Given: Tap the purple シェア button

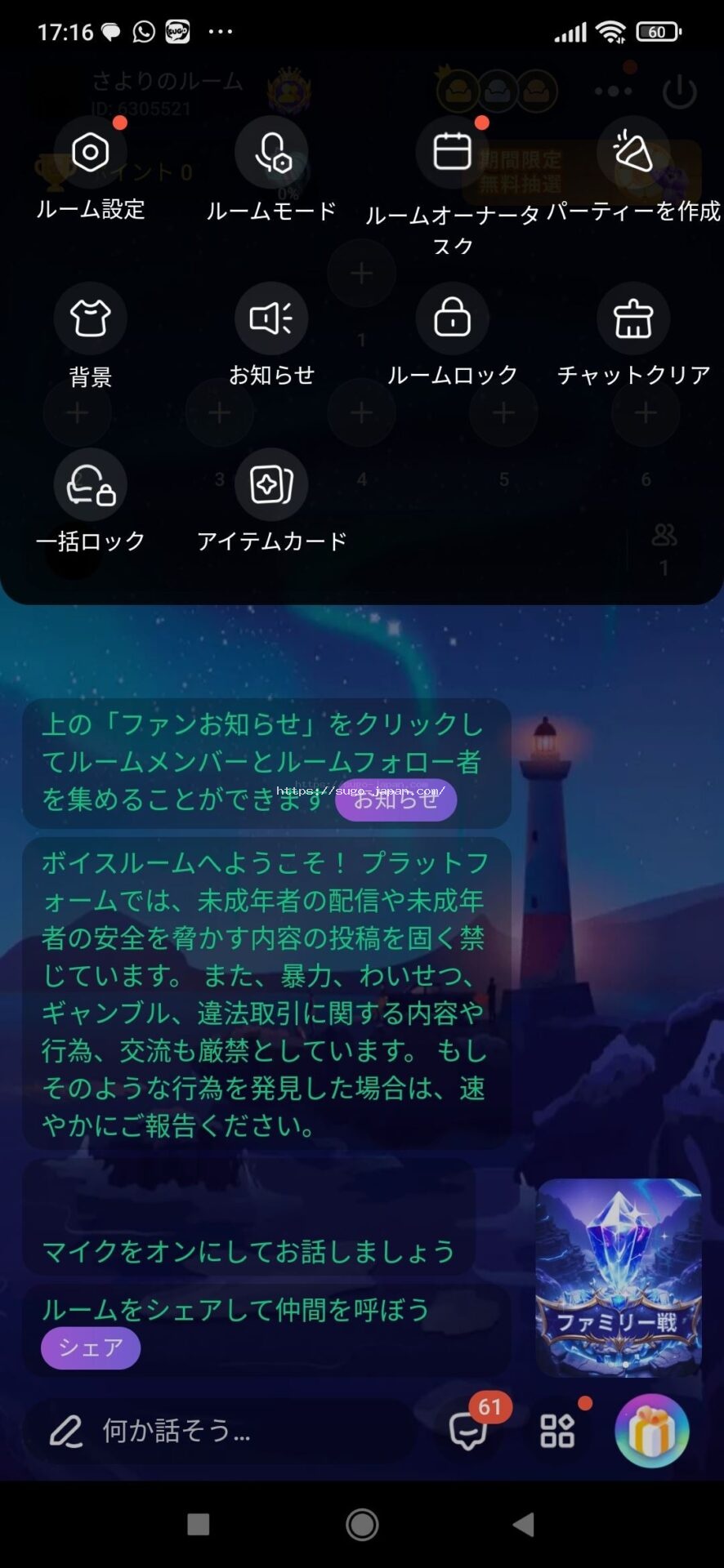Looking at the screenshot, I should [x=91, y=1347].
